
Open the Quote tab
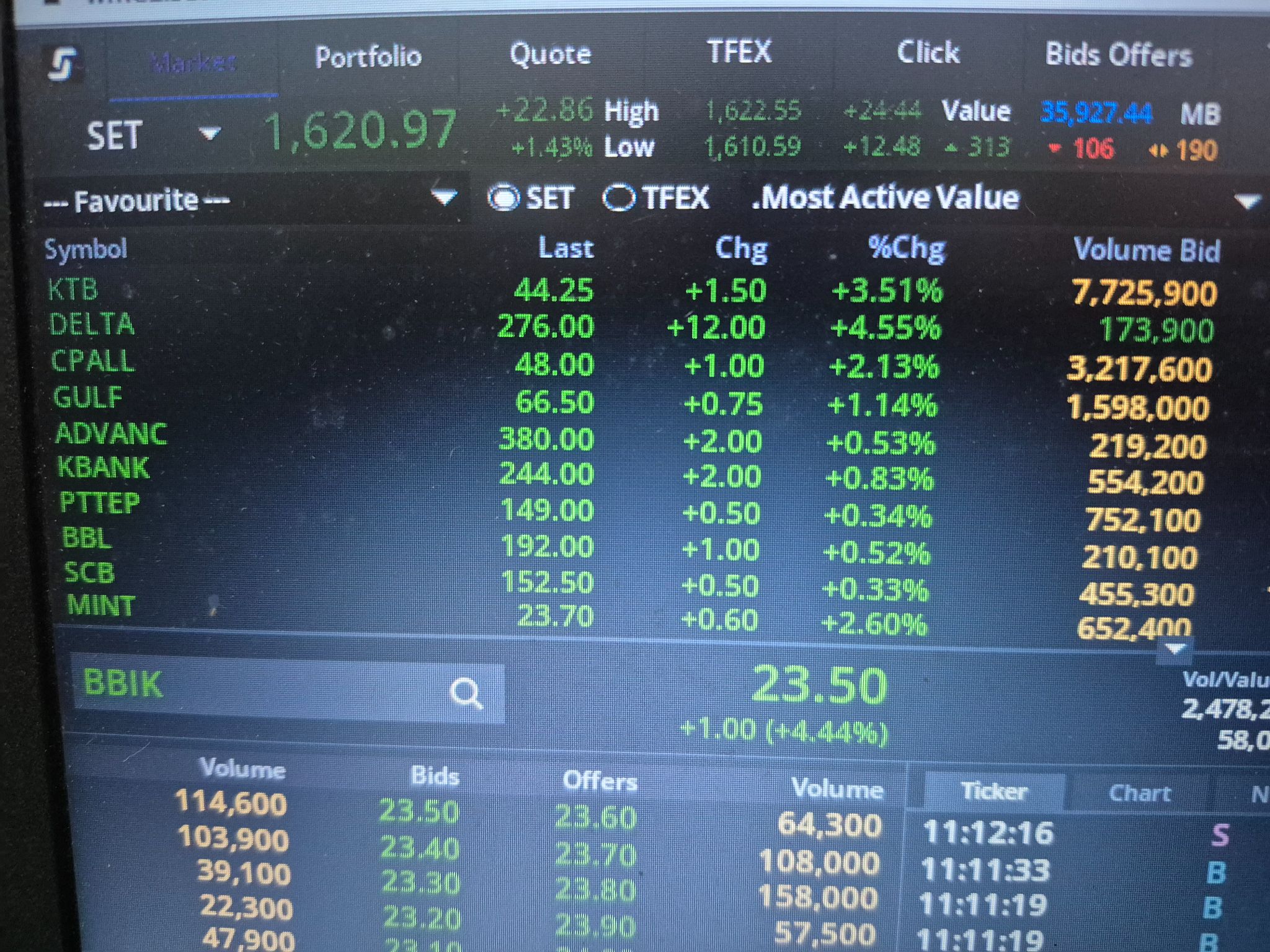[x=549, y=55]
